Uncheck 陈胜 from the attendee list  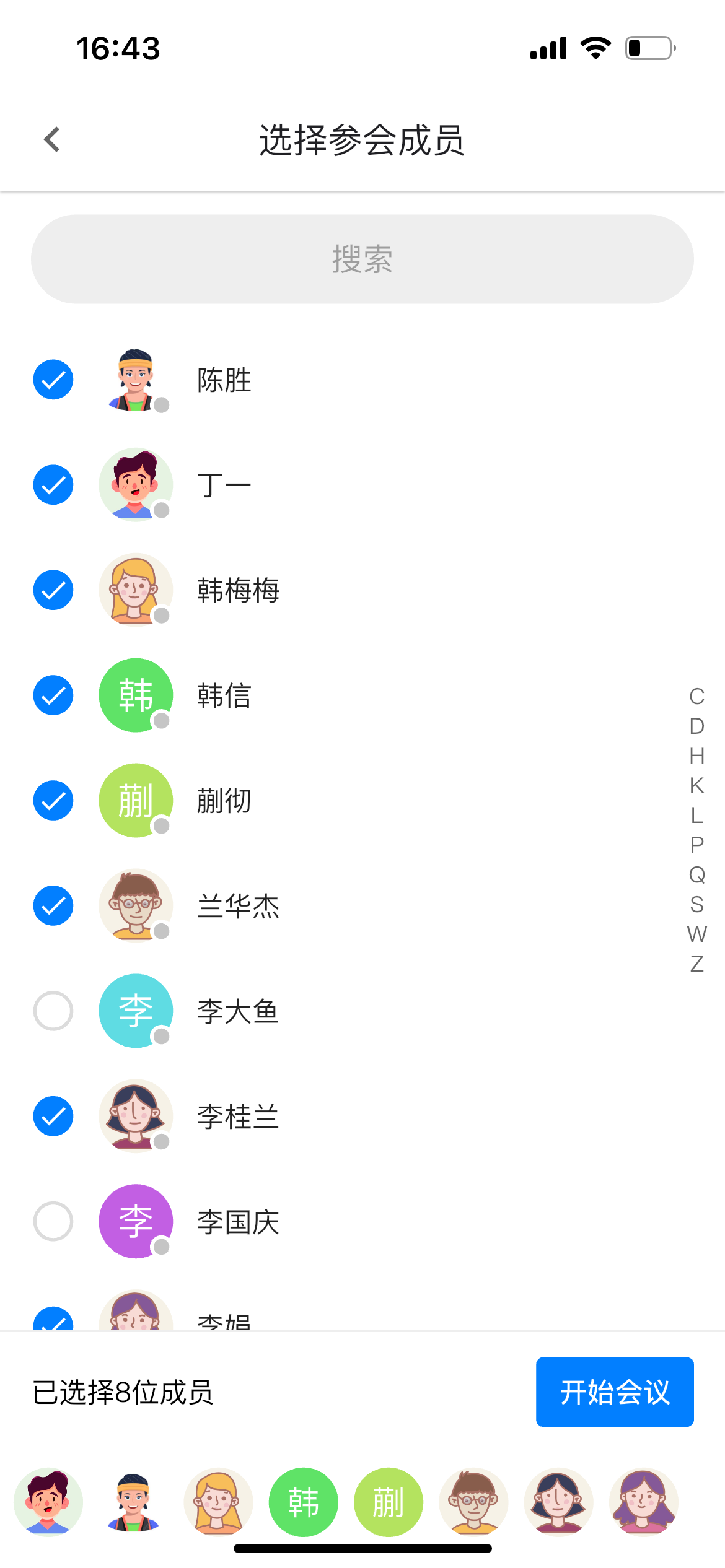coord(53,380)
